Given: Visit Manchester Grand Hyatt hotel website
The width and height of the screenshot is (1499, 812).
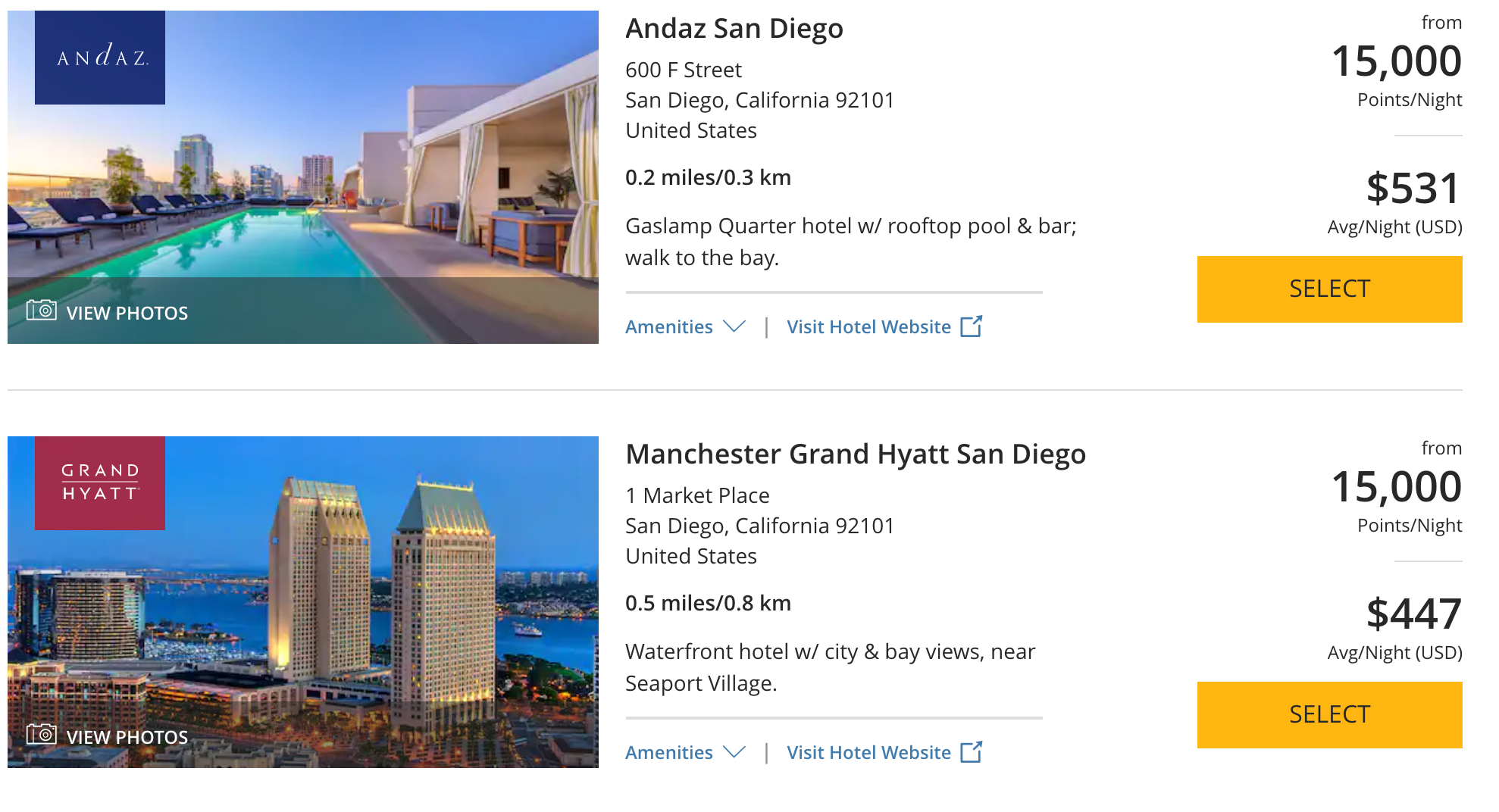Looking at the screenshot, I should tap(884, 752).
